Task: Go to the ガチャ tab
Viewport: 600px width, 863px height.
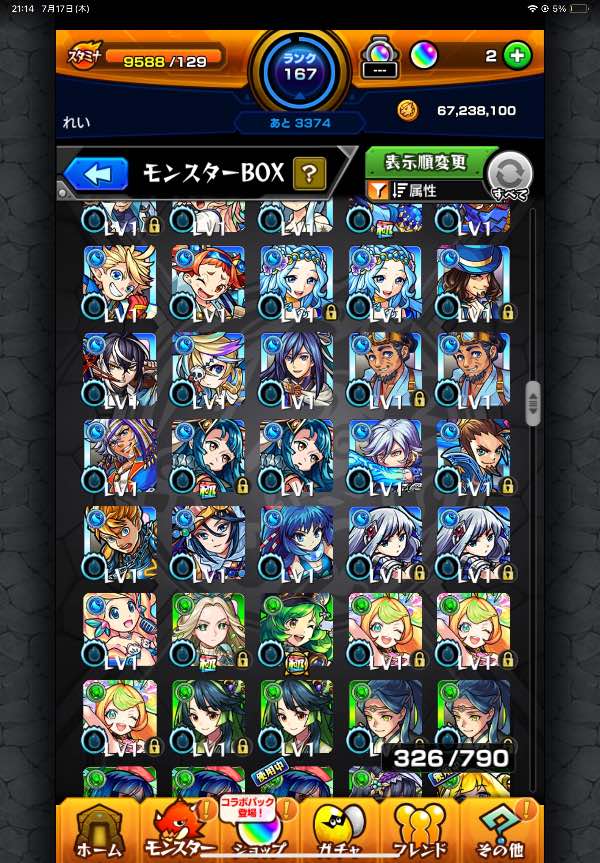Action: (x=340, y=832)
